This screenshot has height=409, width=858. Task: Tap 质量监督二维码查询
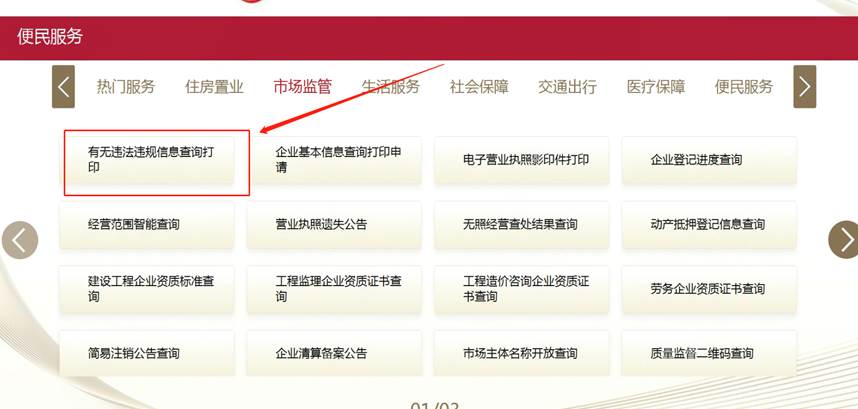click(x=709, y=354)
